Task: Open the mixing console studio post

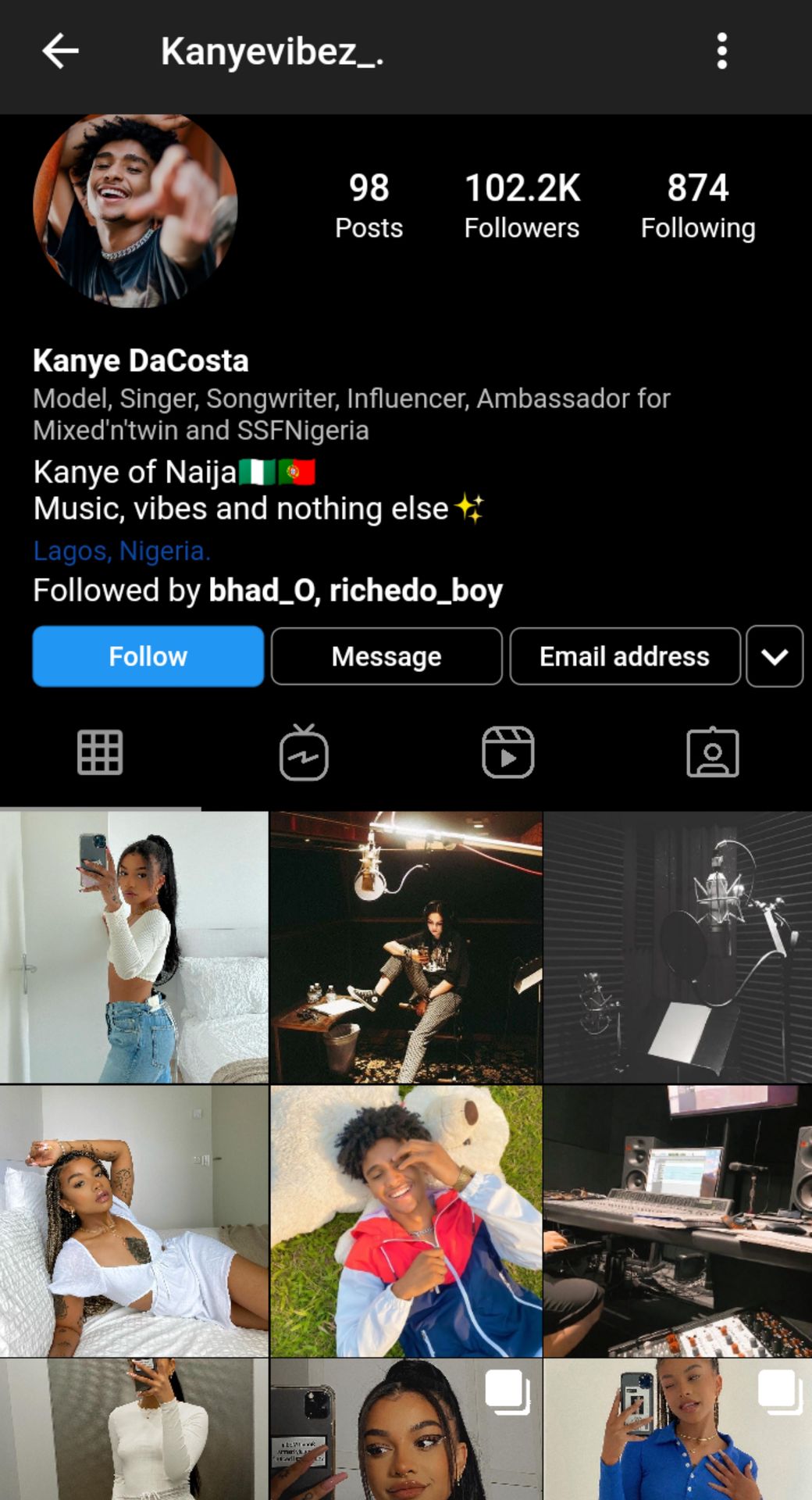Action: coord(678,1220)
